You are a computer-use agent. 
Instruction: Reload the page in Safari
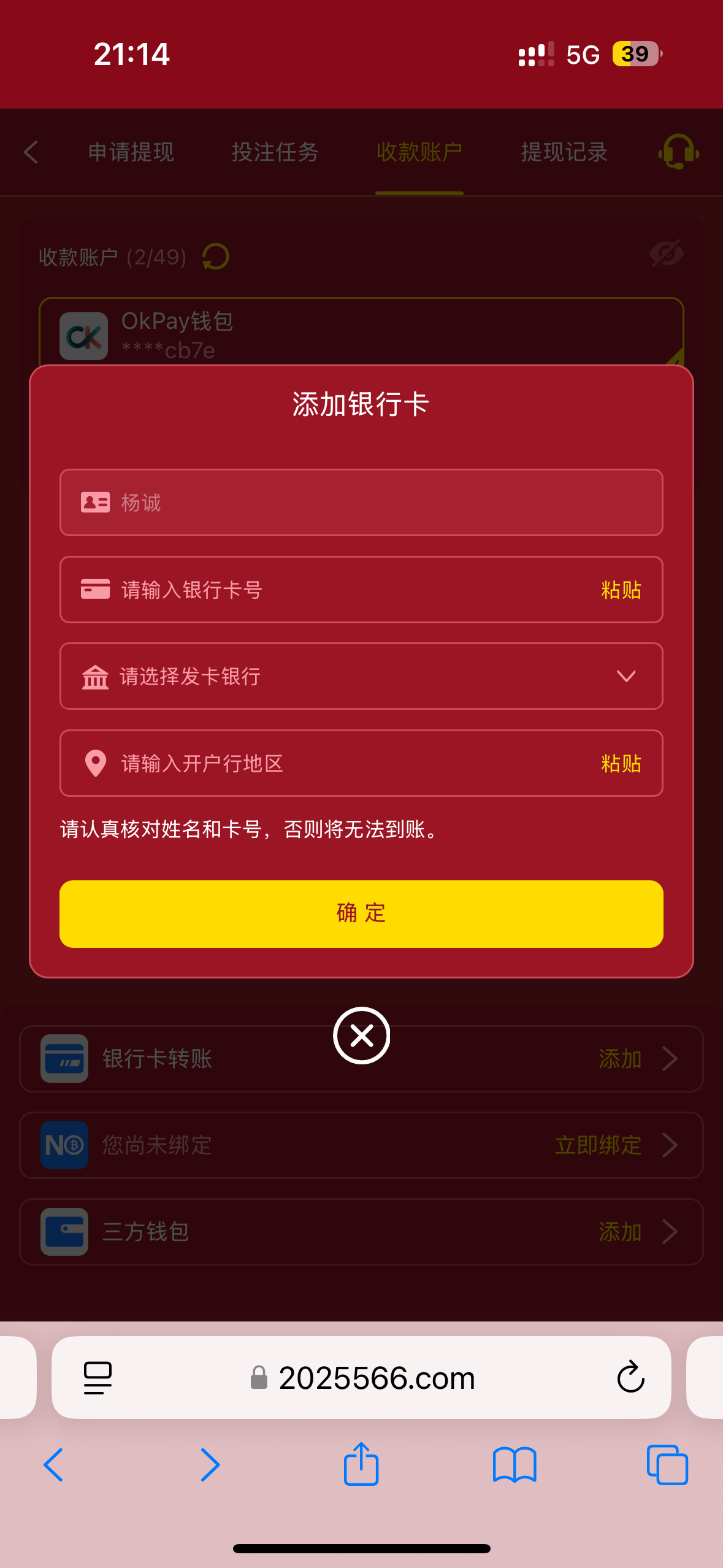click(x=630, y=1378)
